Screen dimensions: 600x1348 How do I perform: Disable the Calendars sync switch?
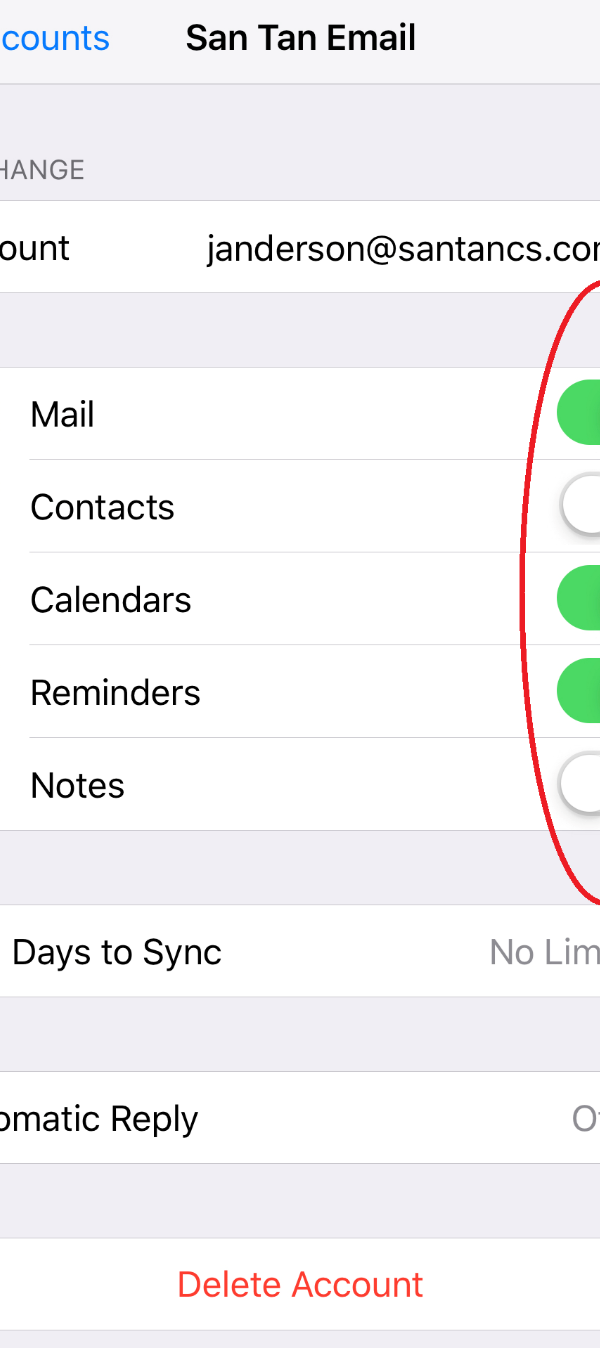click(x=579, y=599)
